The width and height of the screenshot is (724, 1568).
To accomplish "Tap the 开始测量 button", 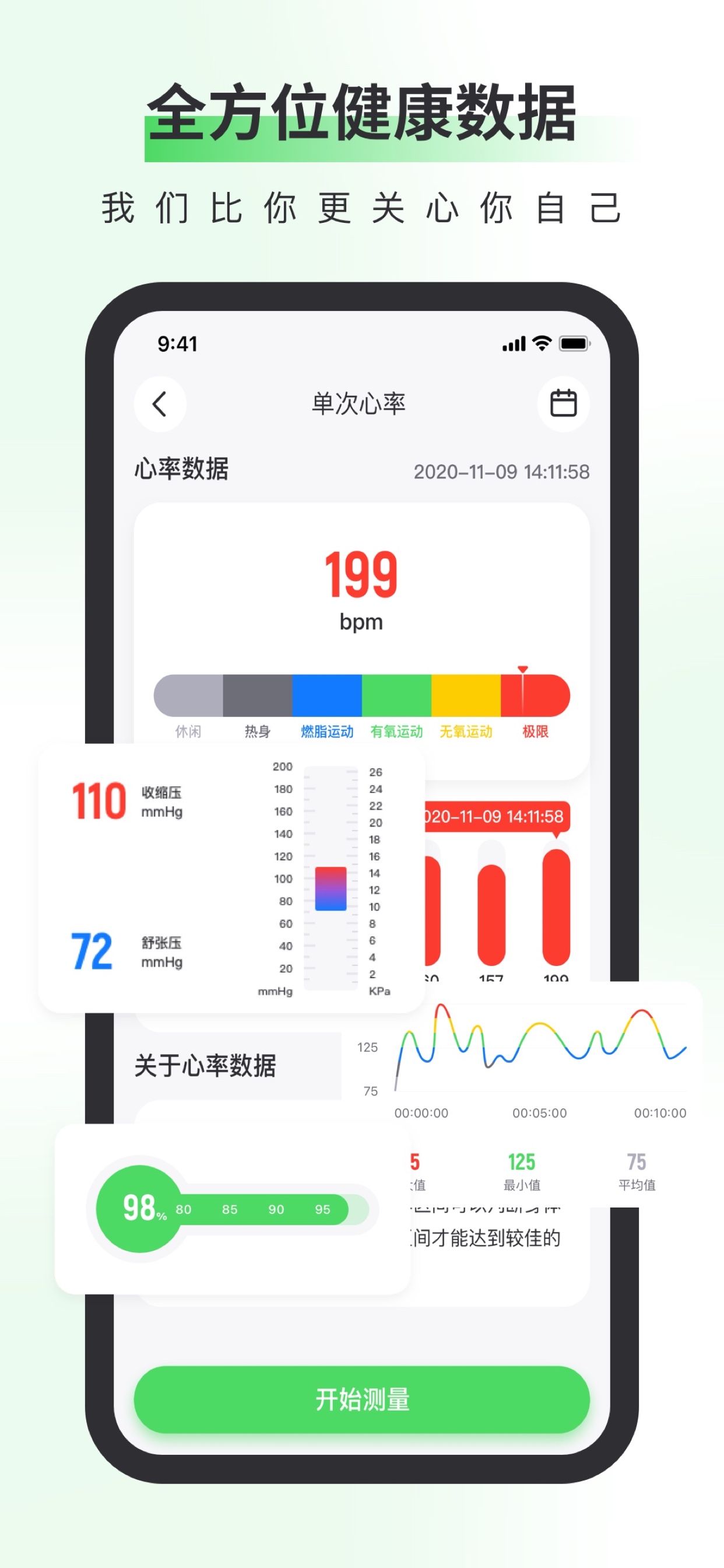I will pyautogui.click(x=361, y=1401).
